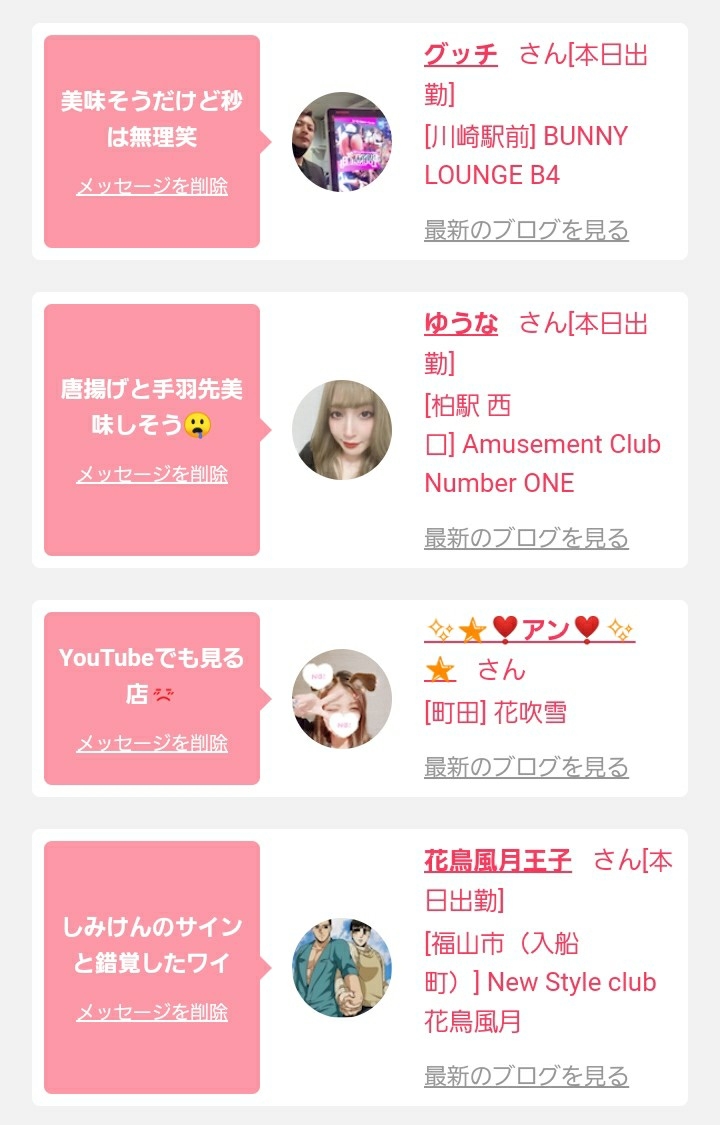Open 花鳥風月王子's profile name link

tap(497, 860)
